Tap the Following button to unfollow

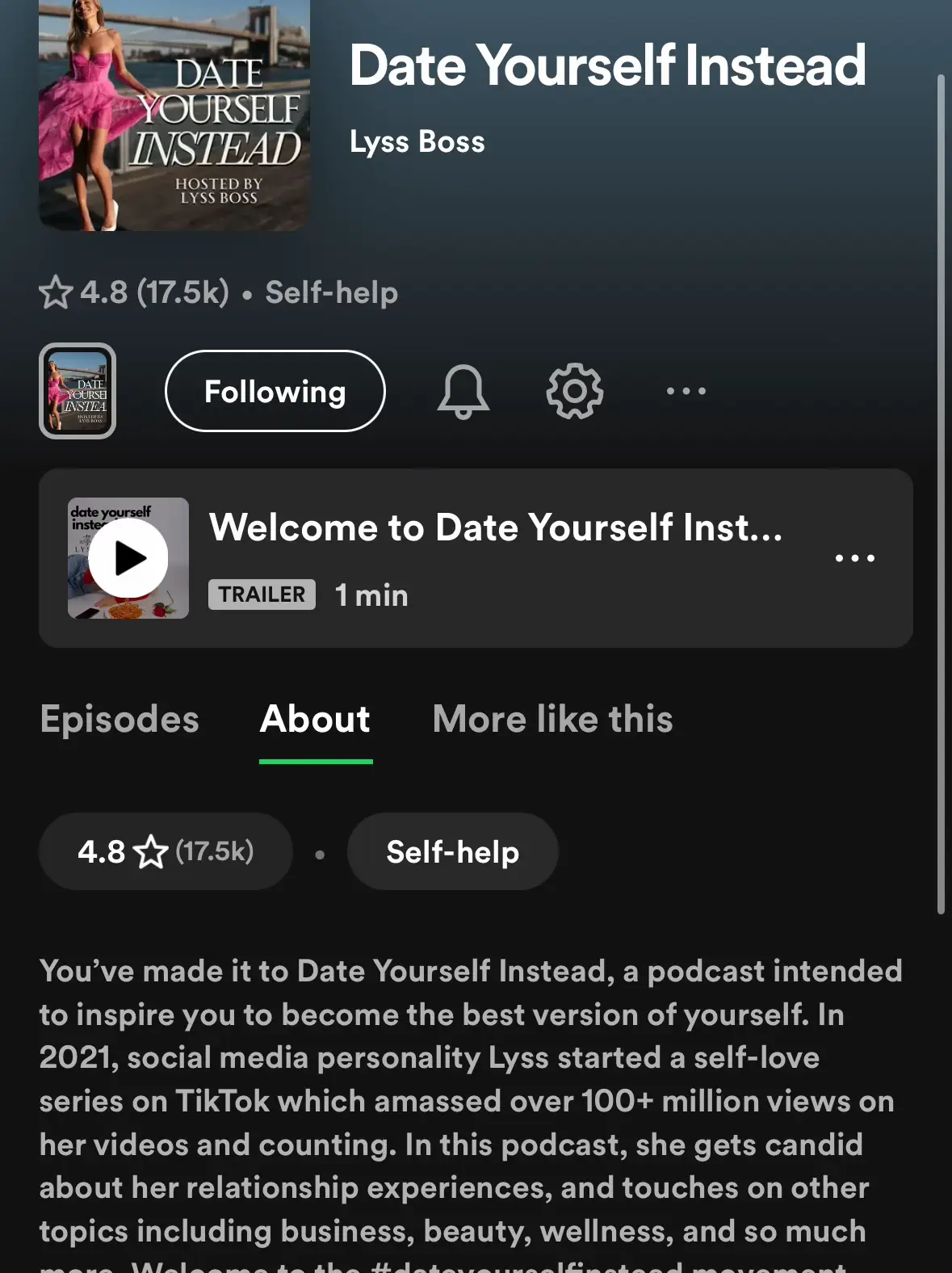tap(275, 392)
